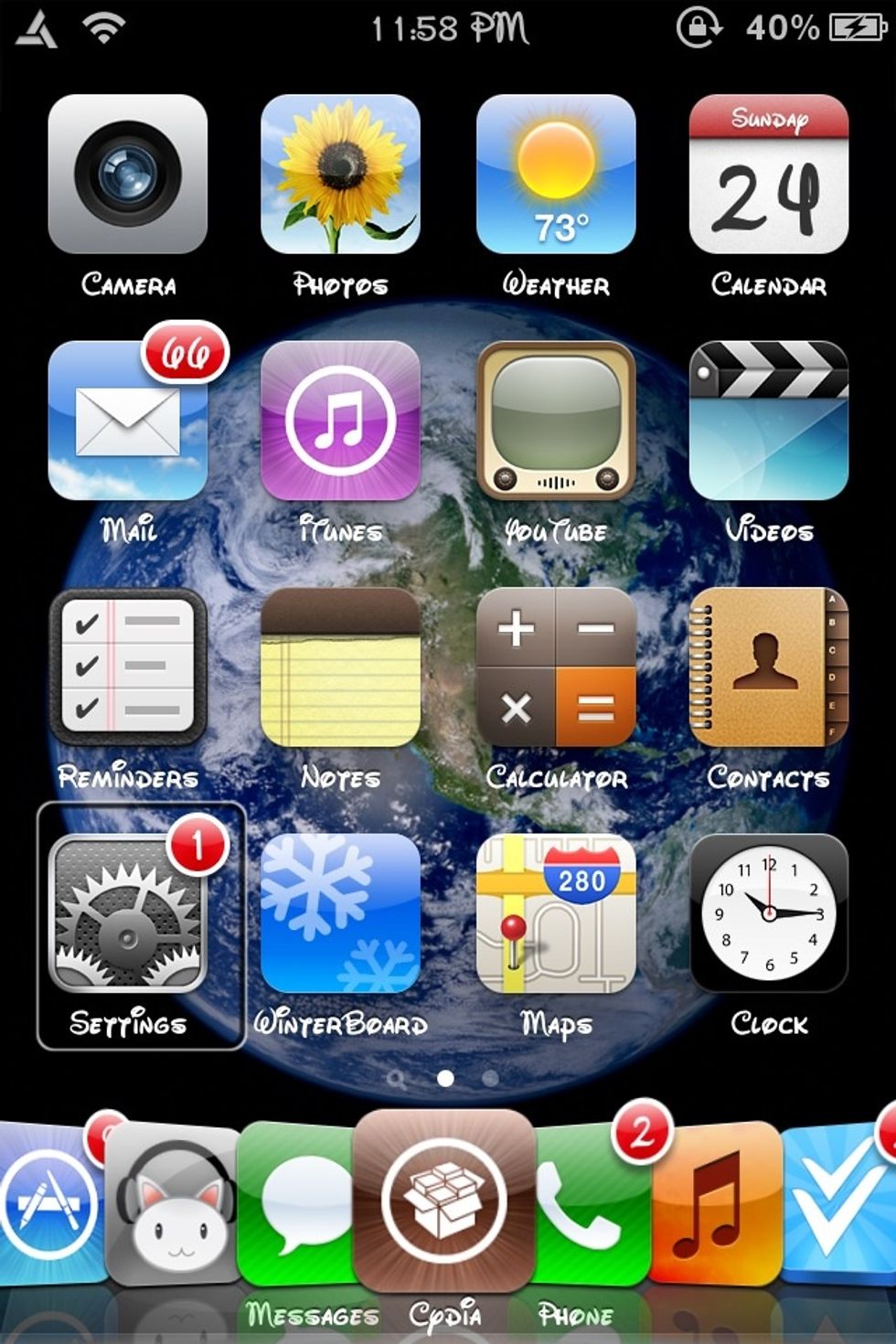The height and width of the screenshot is (1344, 896).
Task: Open the Reminders app
Action: tap(128, 667)
